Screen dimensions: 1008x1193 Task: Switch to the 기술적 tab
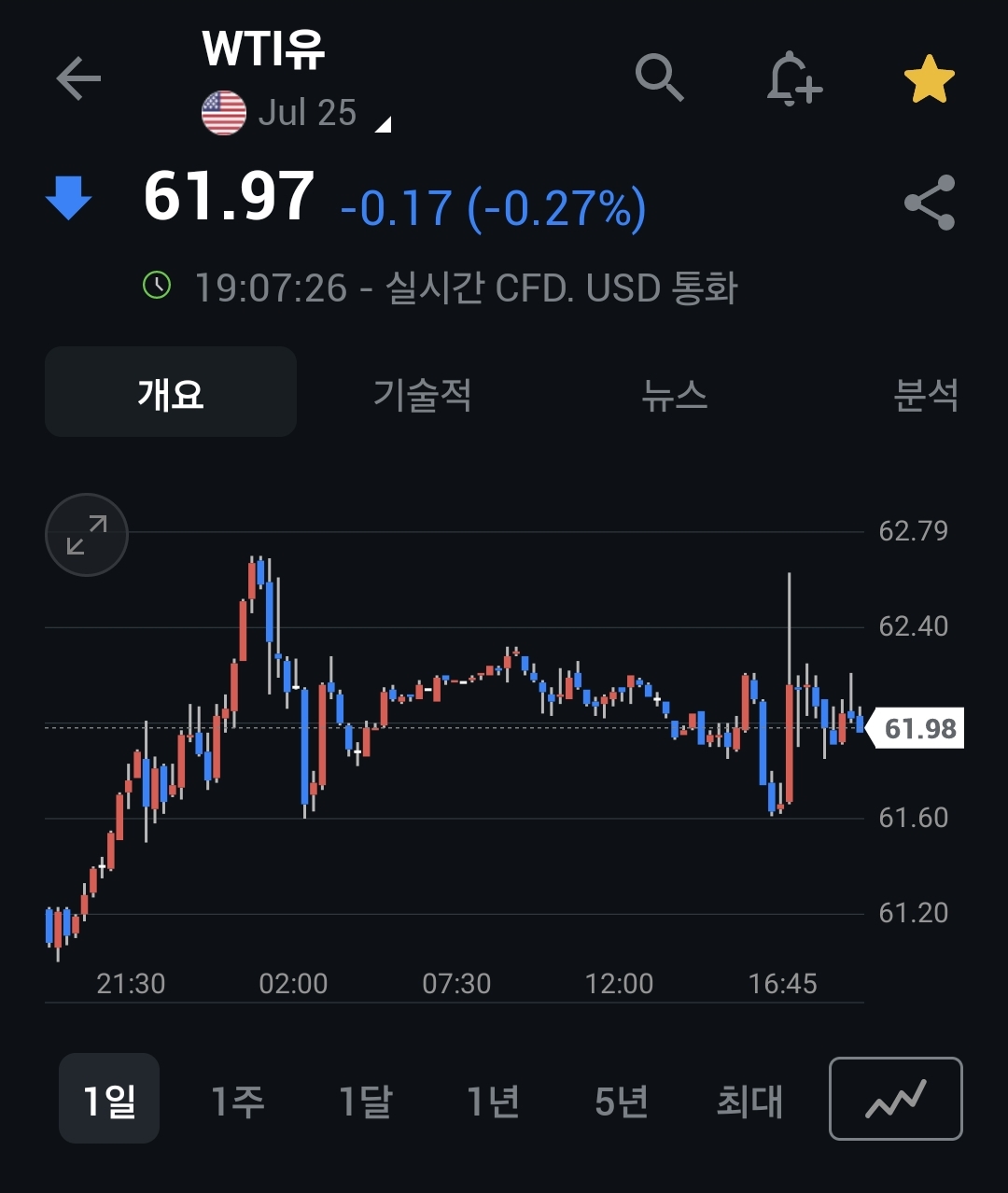click(423, 393)
